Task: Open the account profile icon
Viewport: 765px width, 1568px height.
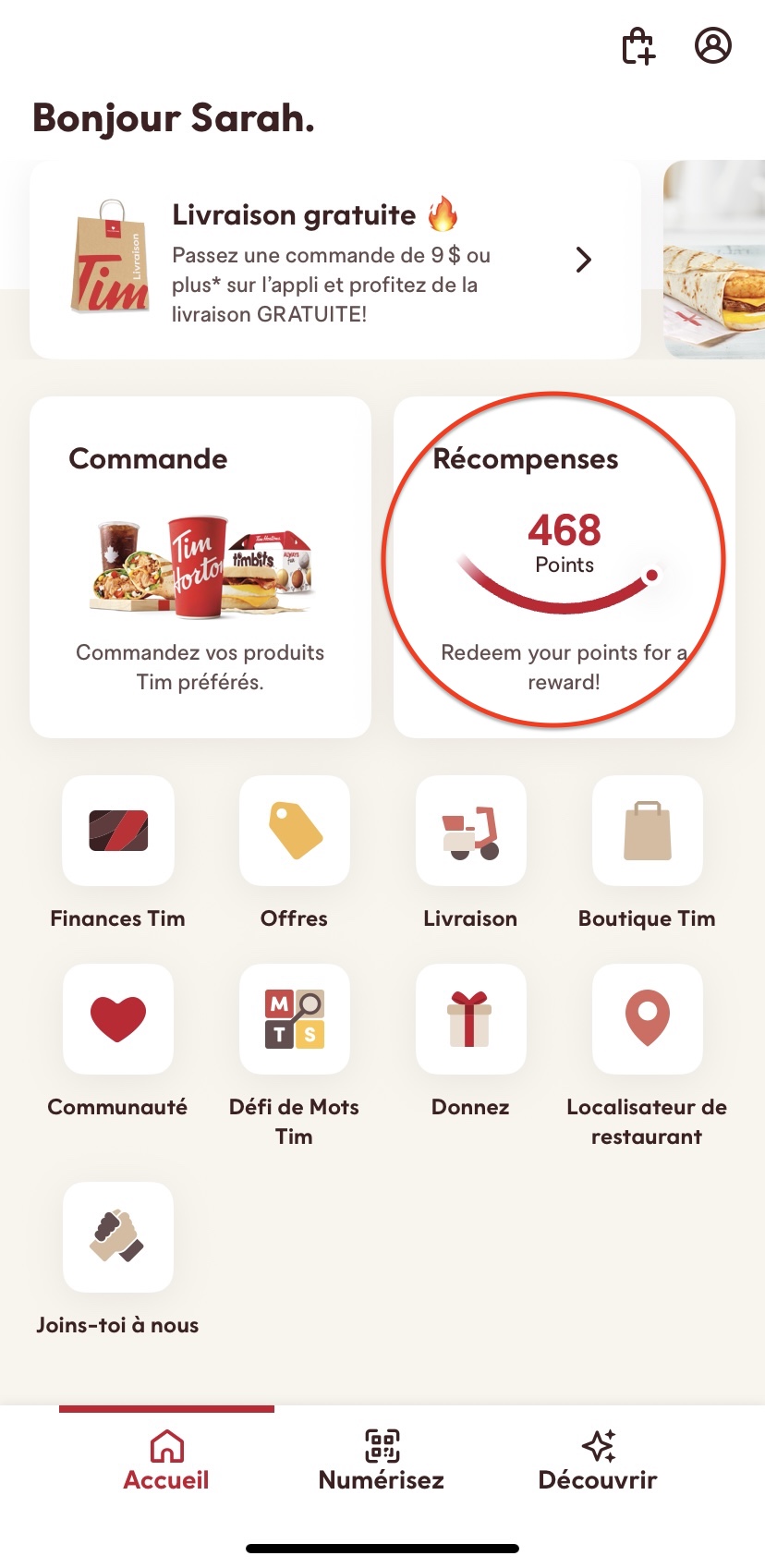Action: coord(712,45)
